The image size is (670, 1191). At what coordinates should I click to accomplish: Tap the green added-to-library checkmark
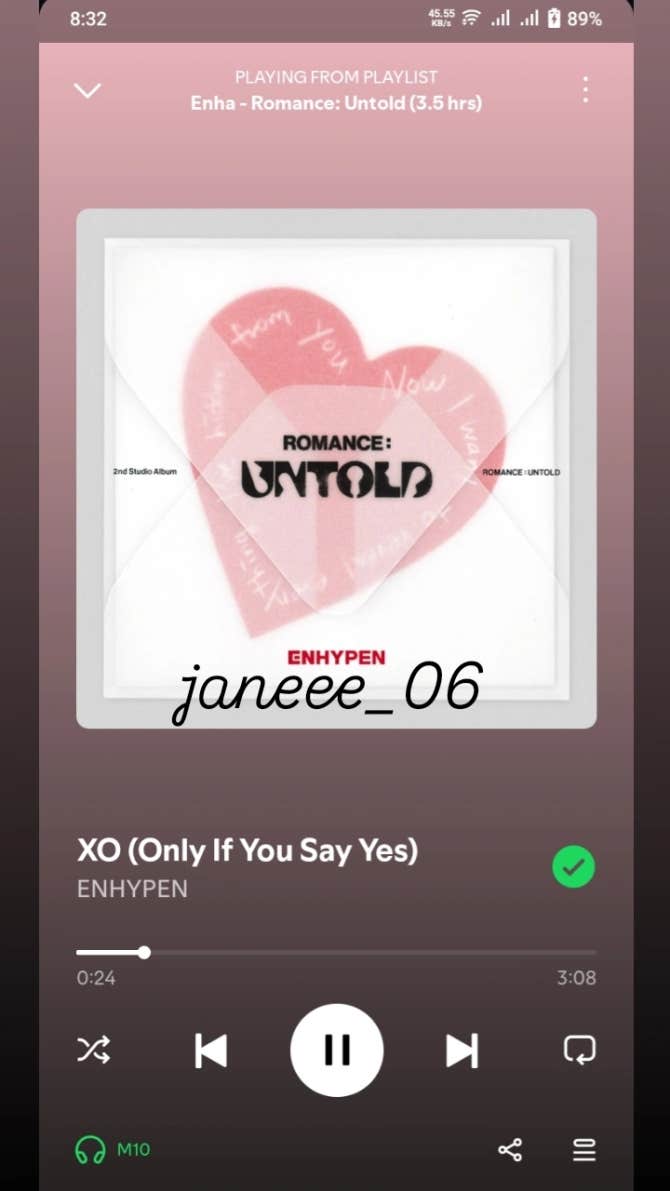pyautogui.click(x=573, y=867)
